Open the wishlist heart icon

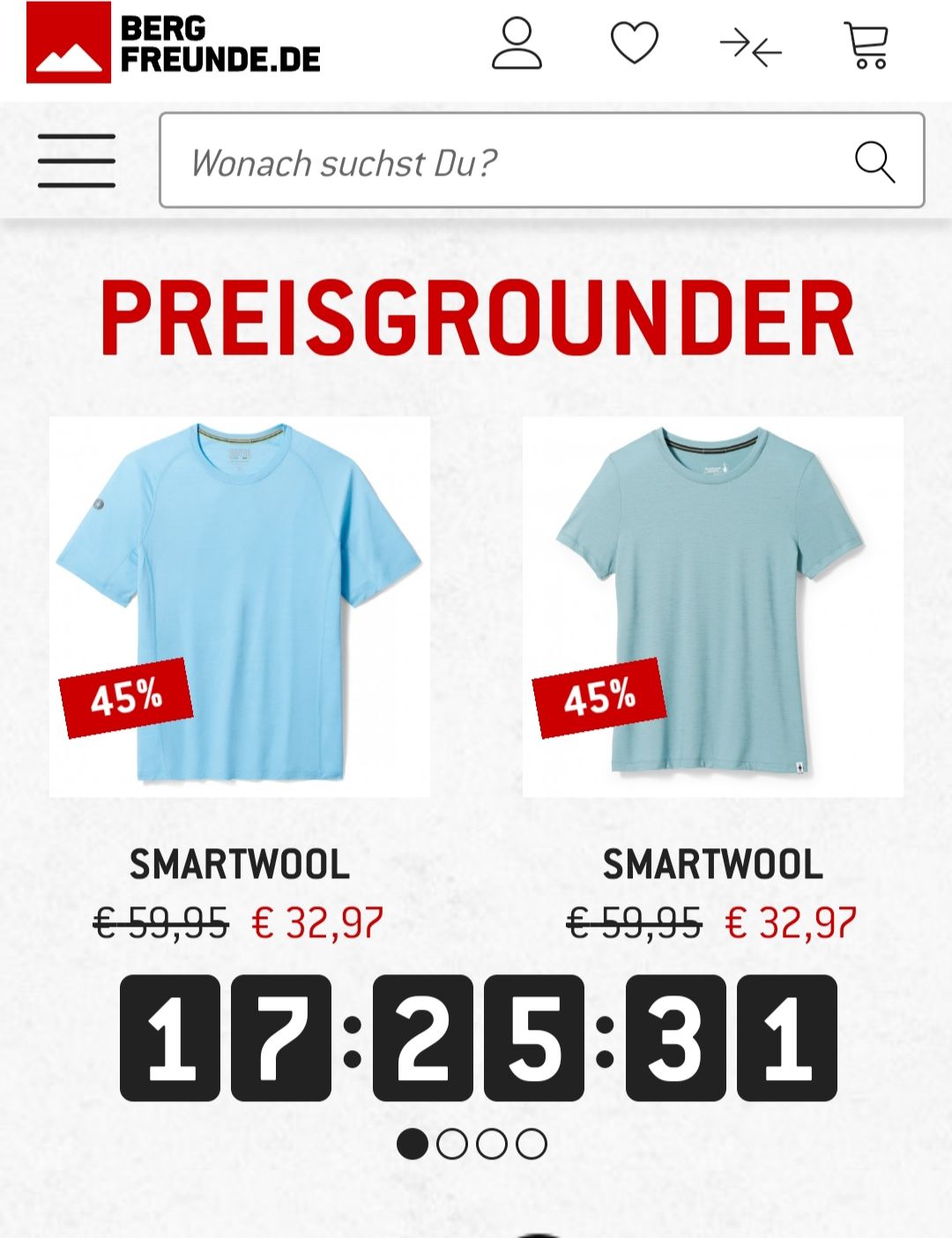pyautogui.click(x=635, y=43)
